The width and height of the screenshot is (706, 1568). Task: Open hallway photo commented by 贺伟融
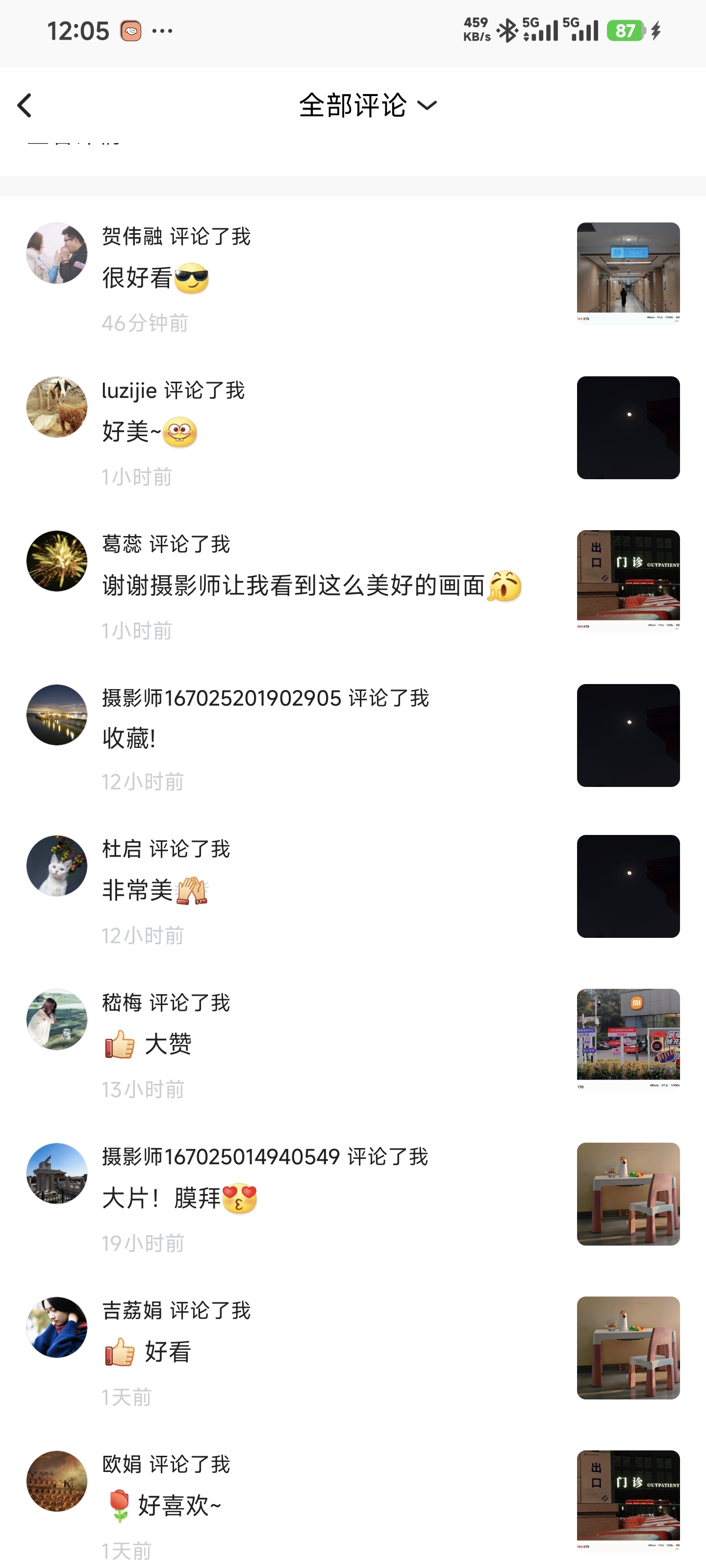pyautogui.click(x=628, y=273)
